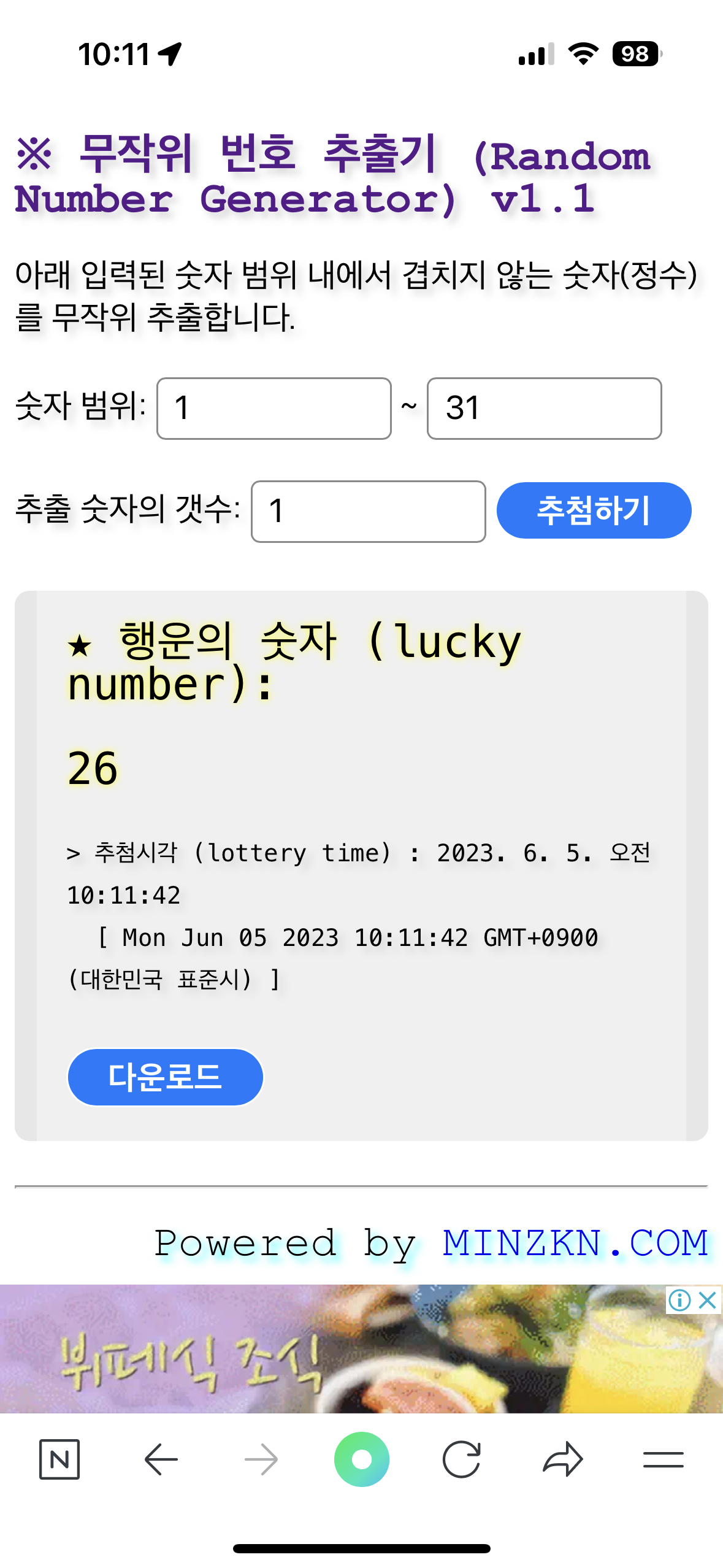
Task: Tap the green circle button in toolbar
Action: [x=362, y=1459]
